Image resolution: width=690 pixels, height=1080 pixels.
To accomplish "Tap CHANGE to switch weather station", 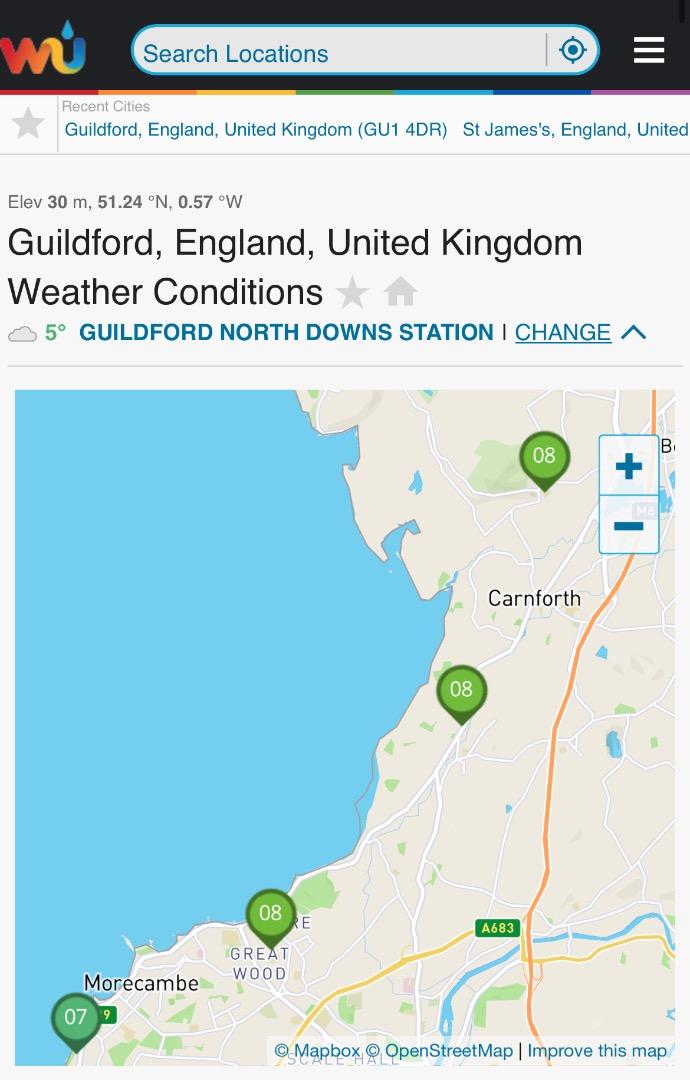I will click(562, 333).
